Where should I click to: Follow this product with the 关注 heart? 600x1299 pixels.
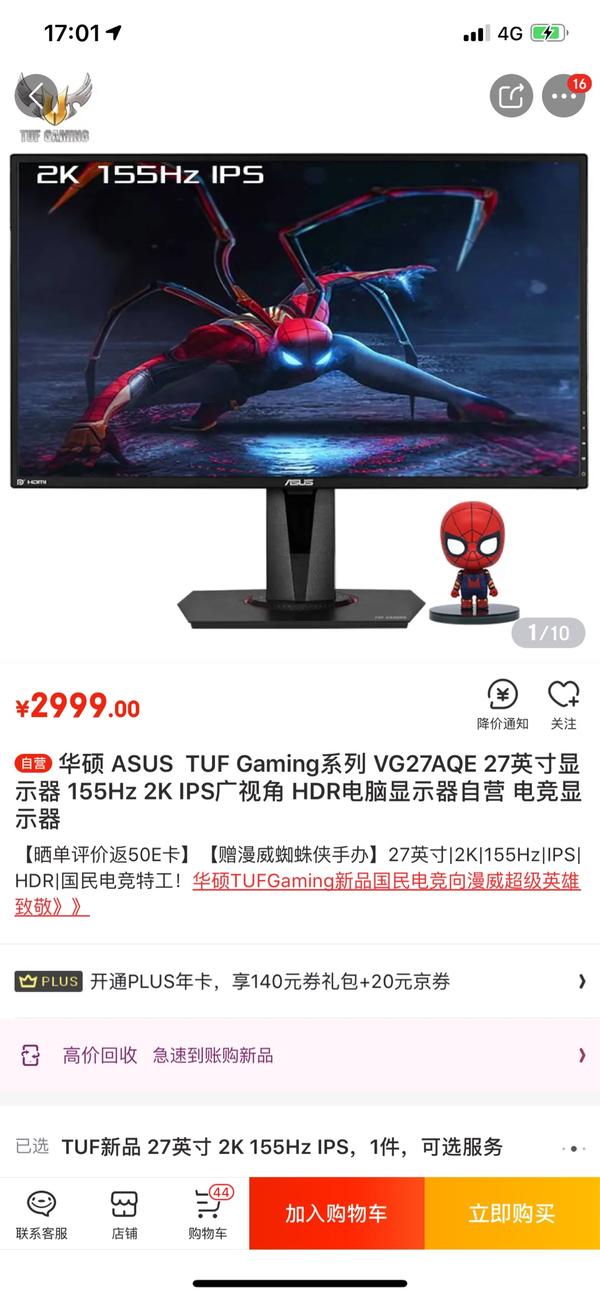[563, 704]
